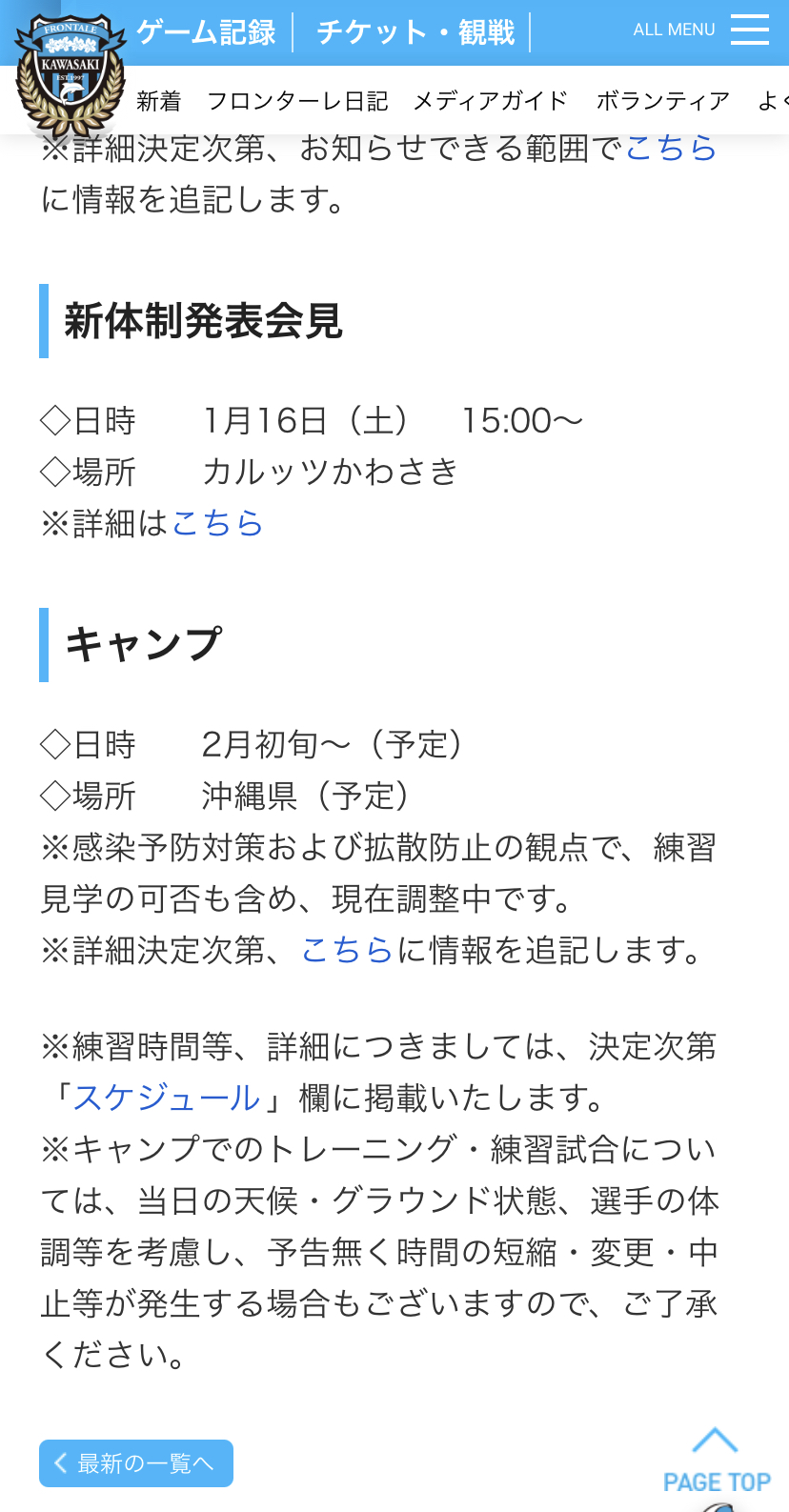Go back via 最新の一覧へ button
Image resolution: width=789 pixels, height=1512 pixels.
pos(136,1462)
